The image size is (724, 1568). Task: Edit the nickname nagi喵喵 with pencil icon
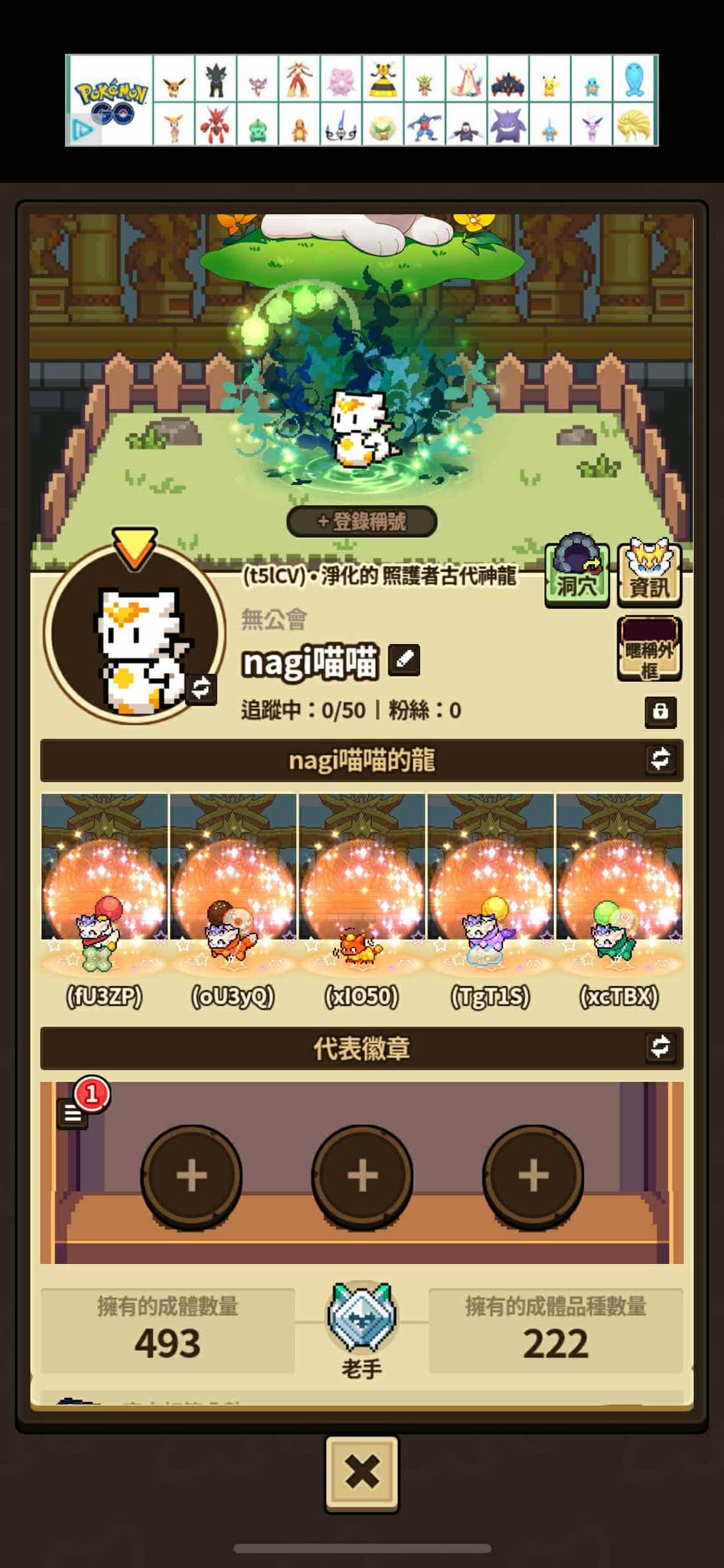tap(404, 659)
